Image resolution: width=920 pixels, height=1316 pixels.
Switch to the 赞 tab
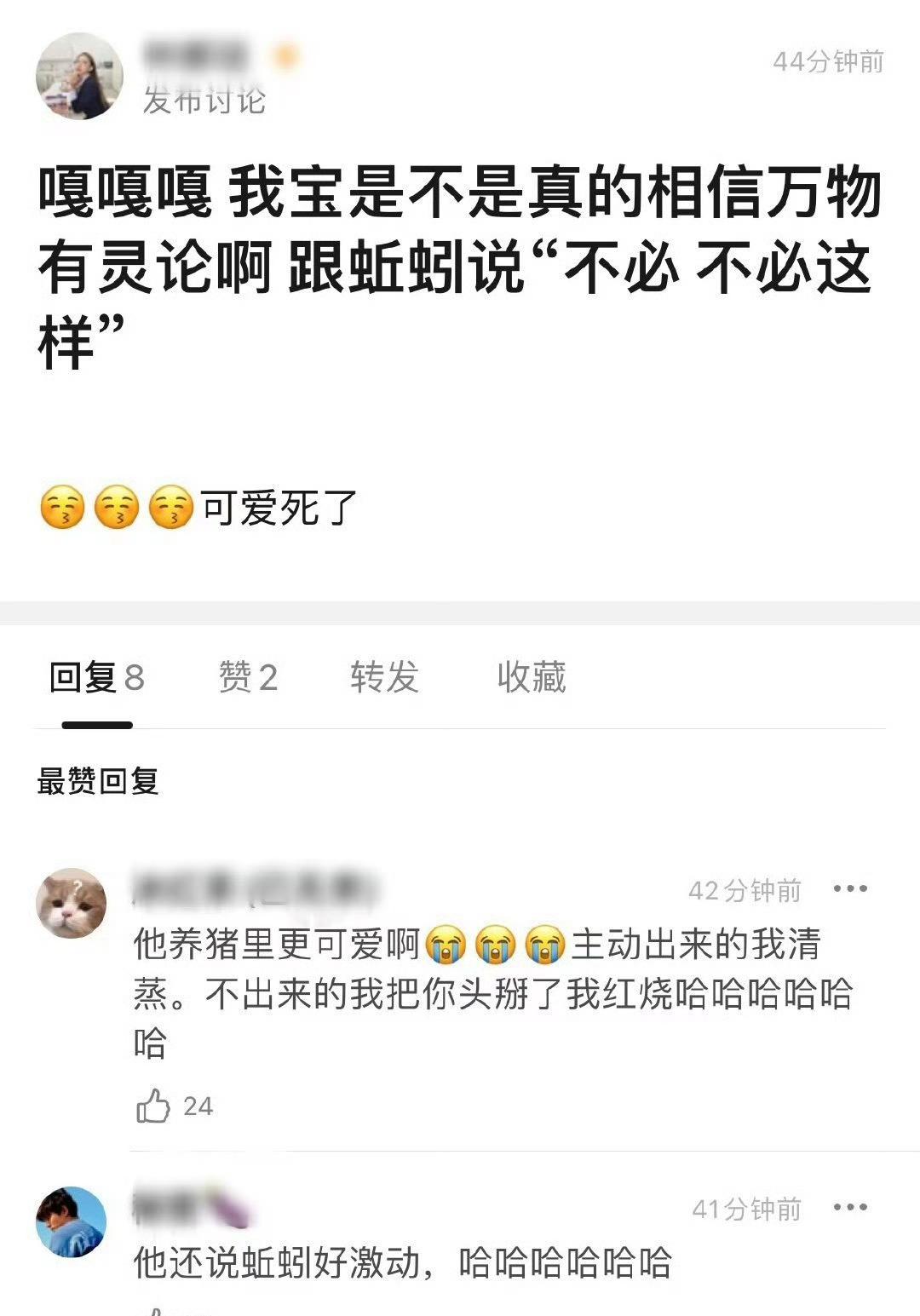248,678
